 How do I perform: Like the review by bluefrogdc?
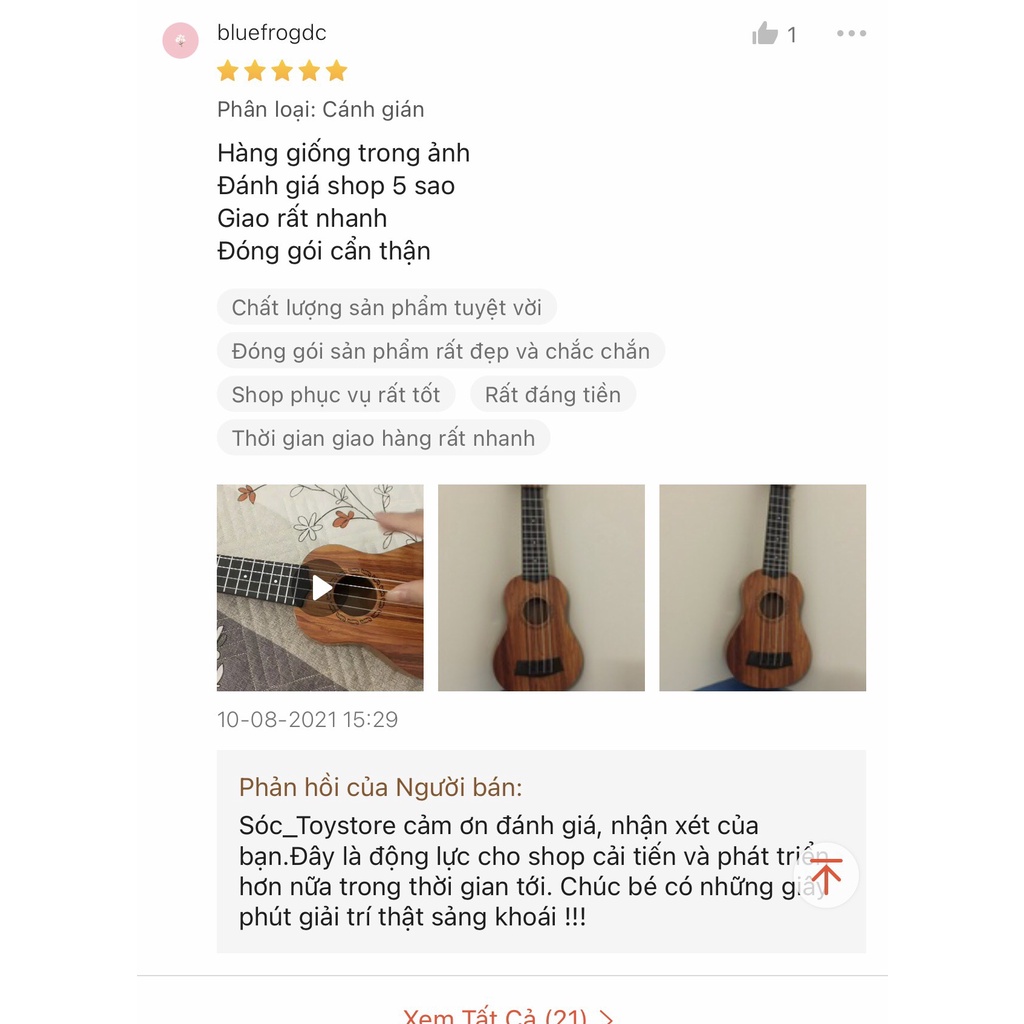click(x=765, y=34)
